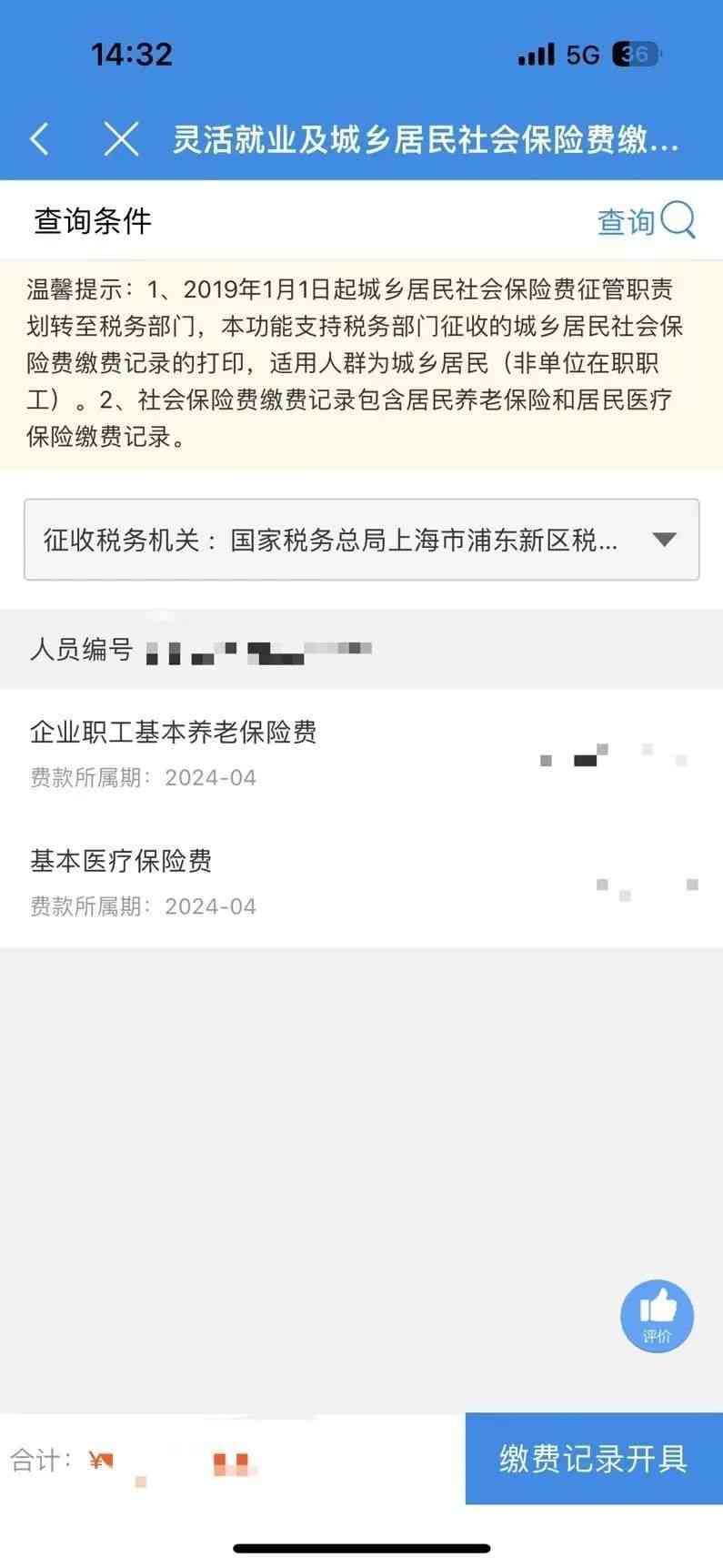Close this page with the X icon
The height and width of the screenshot is (1568, 723).
[121, 139]
